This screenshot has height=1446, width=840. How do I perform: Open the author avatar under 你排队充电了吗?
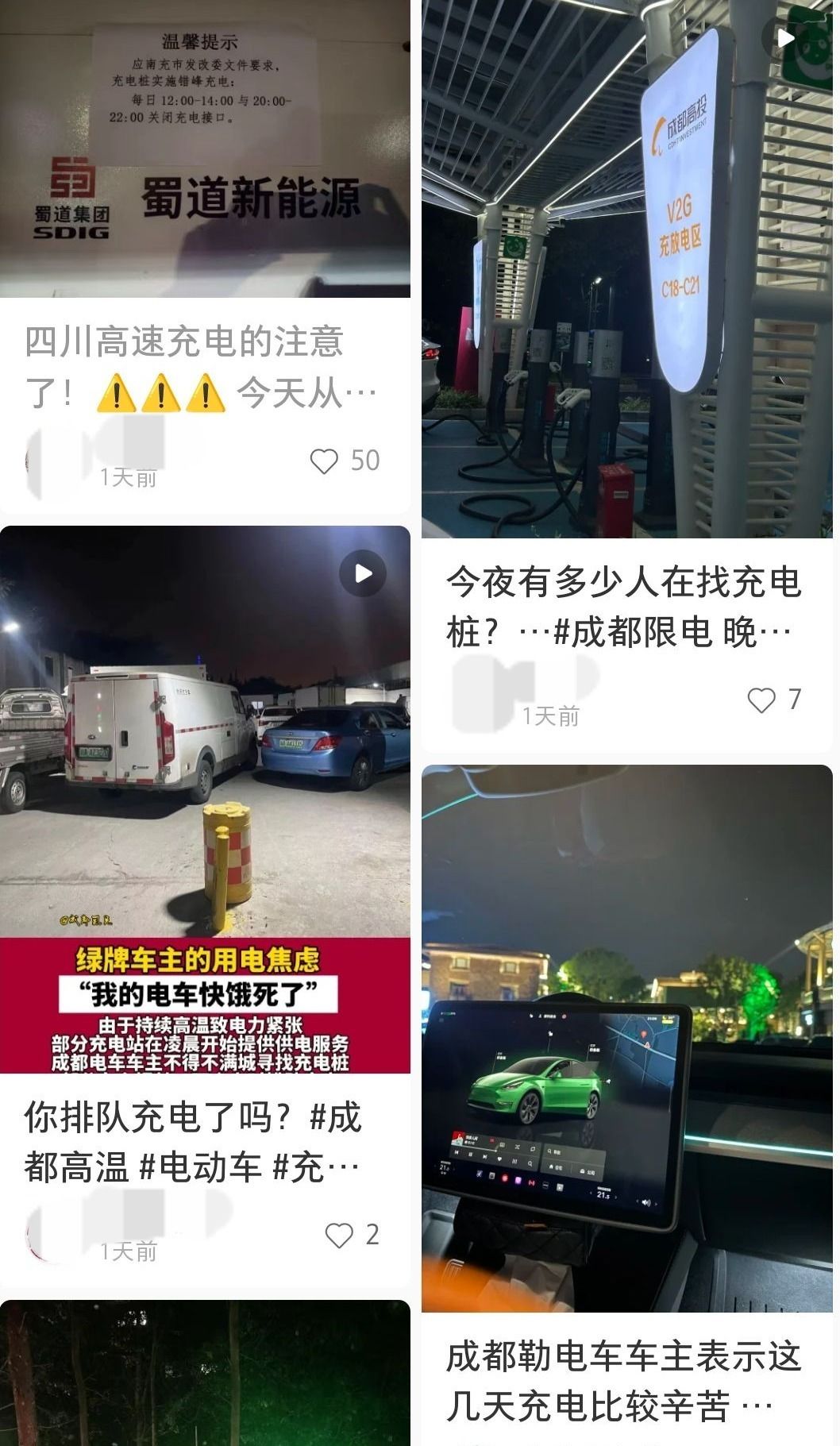[x=48, y=1235]
